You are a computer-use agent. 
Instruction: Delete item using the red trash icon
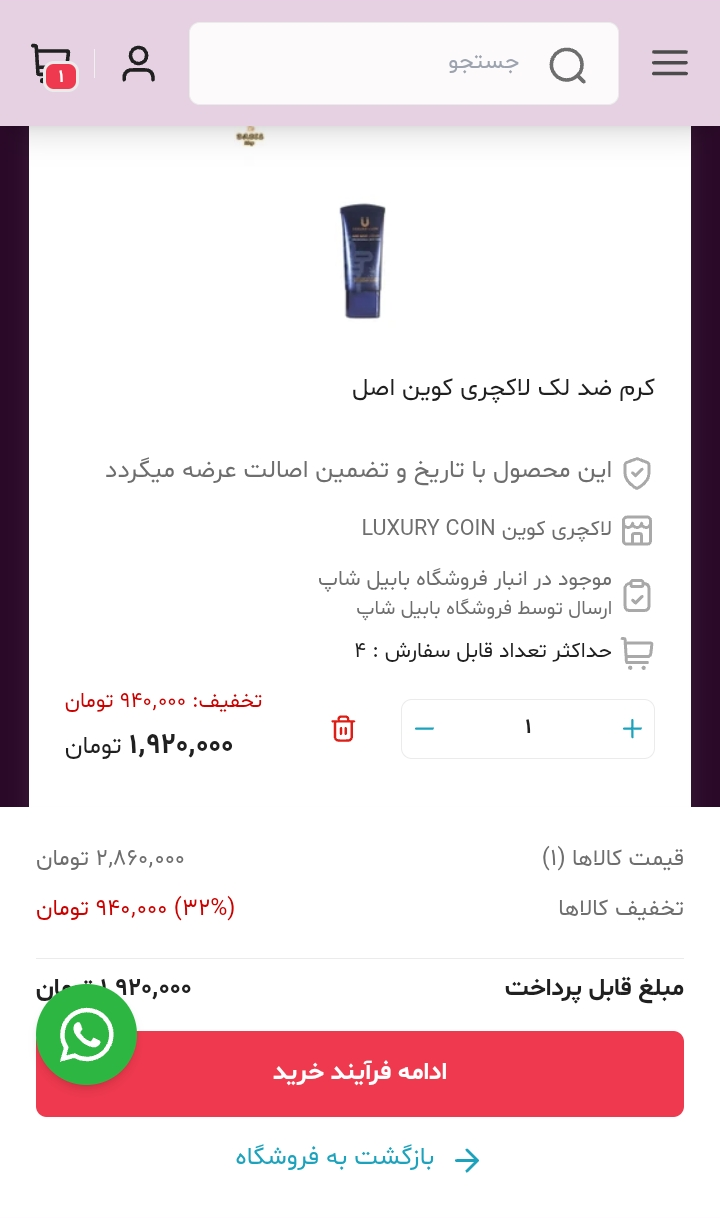click(343, 728)
